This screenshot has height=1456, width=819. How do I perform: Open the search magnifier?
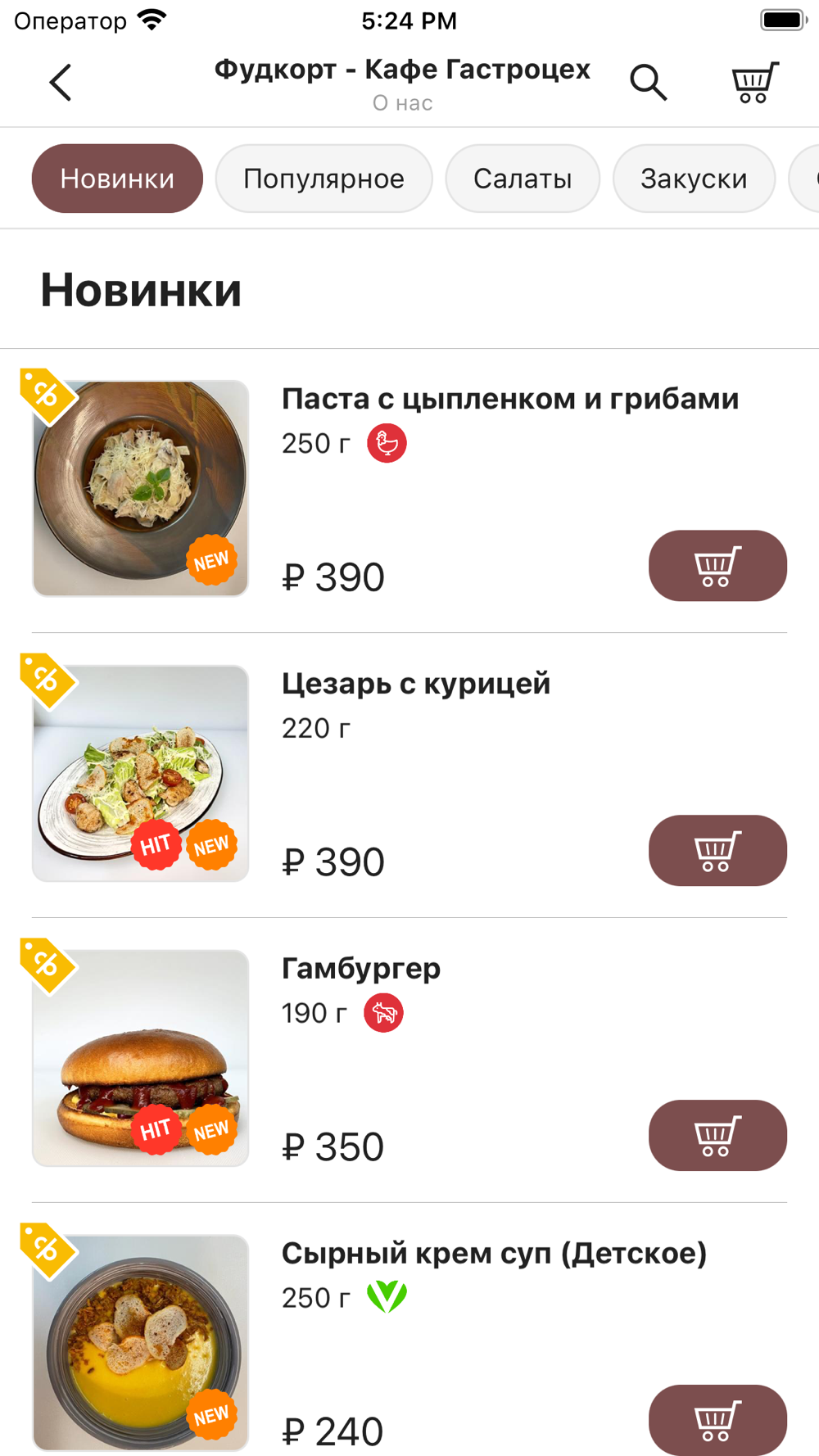648,83
